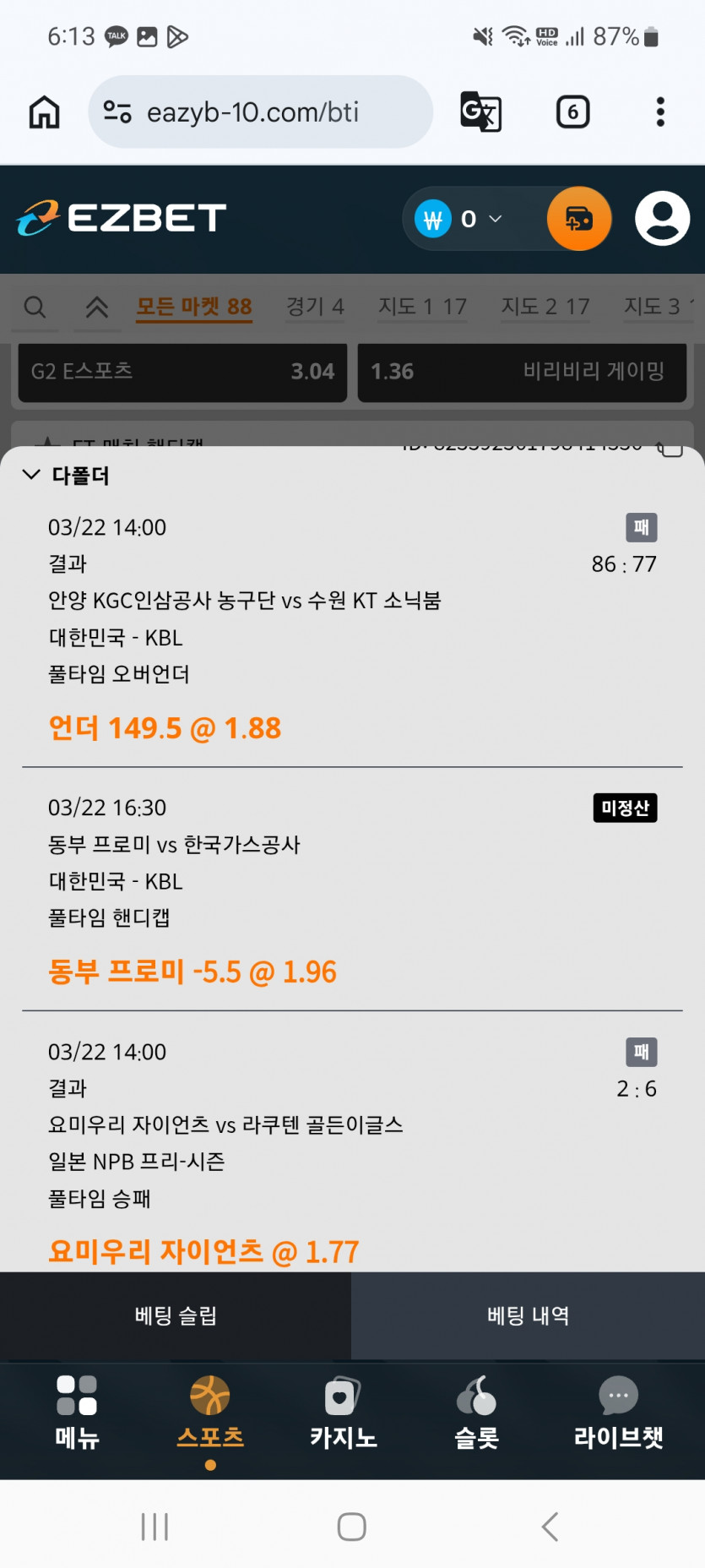Switch to the 베팅 슬립 tab
This screenshot has height=1568, width=705.
coord(176,1315)
